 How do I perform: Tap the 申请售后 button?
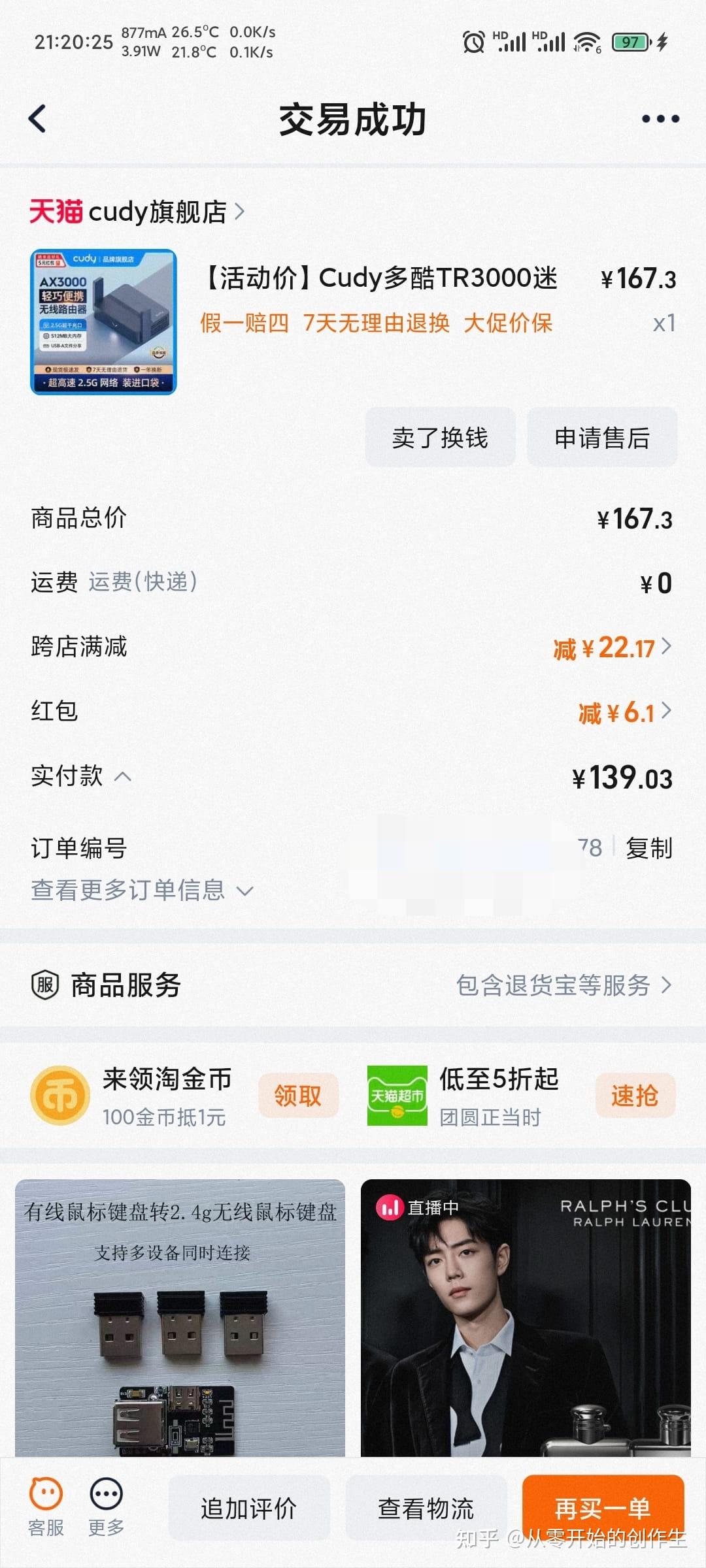pyautogui.click(x=601, y=436)
